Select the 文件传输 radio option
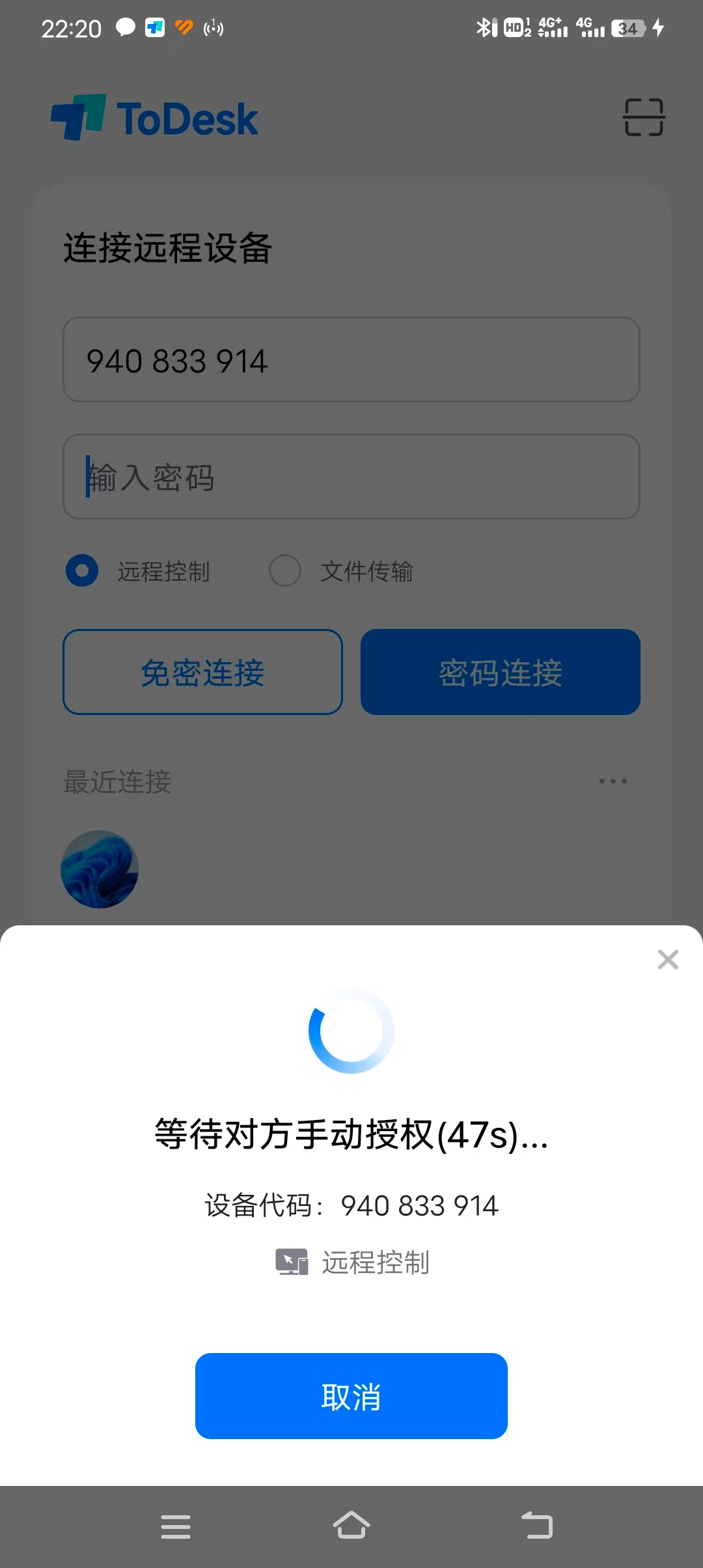 (x=285, y=570)
